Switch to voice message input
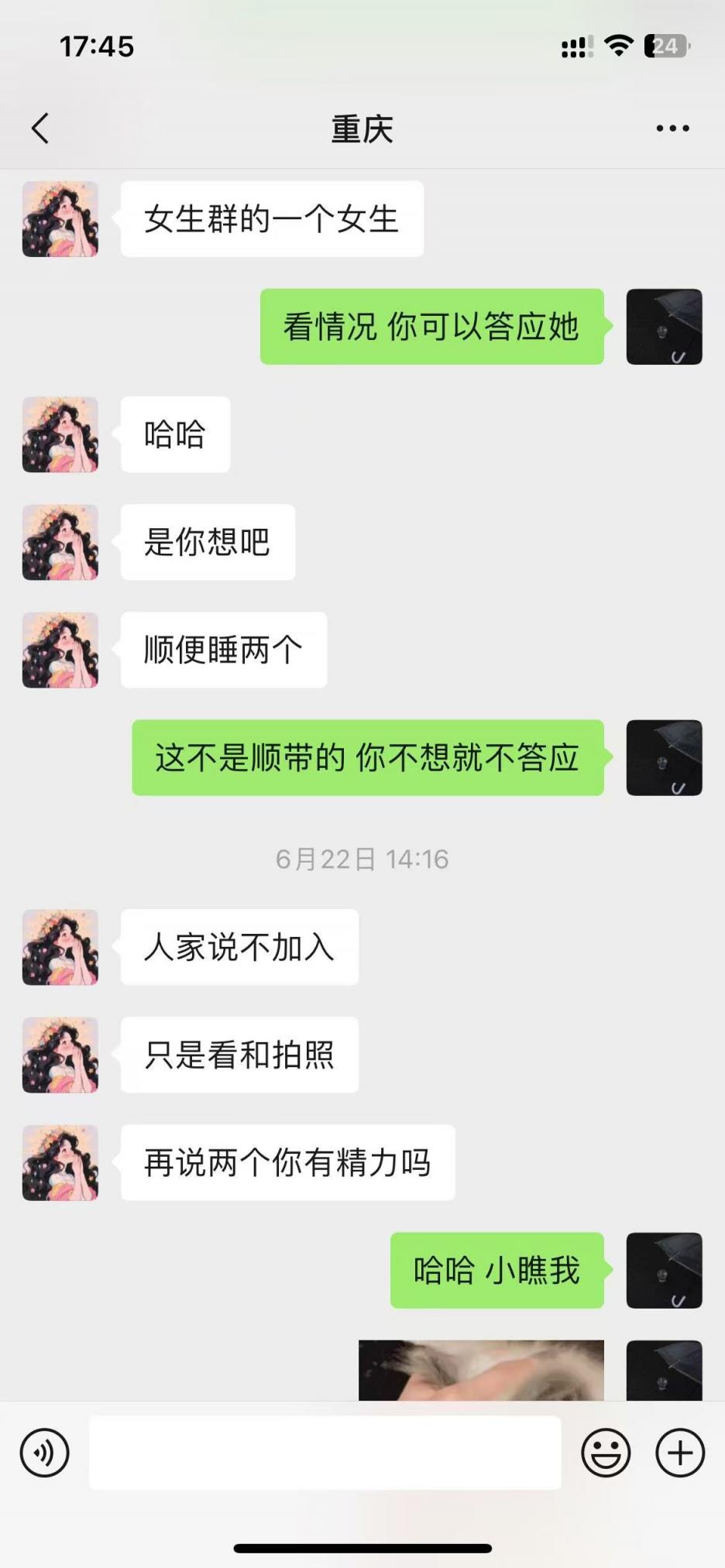This screenshot has height=1568, width=725. point(45,1453)
